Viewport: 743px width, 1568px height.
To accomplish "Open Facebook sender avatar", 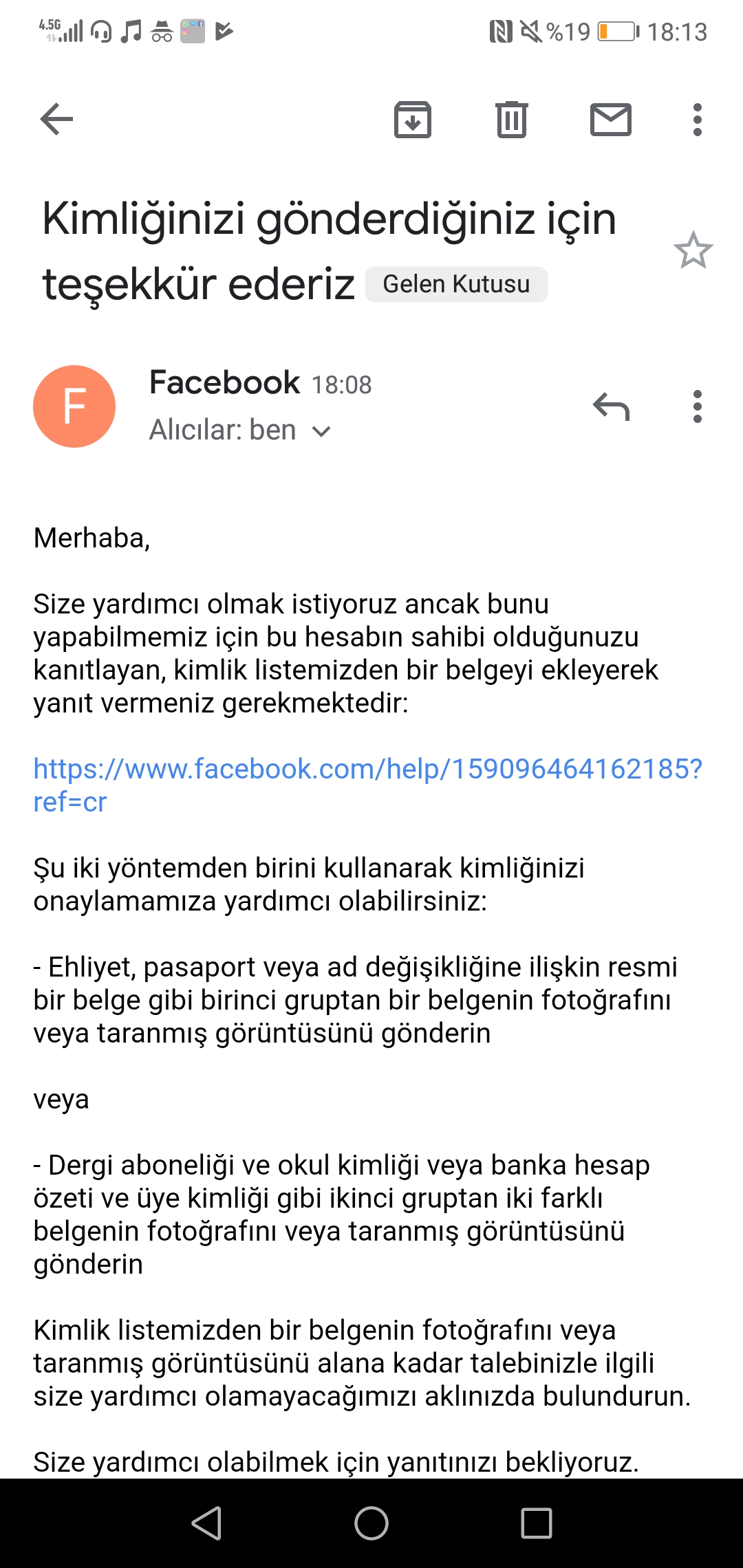I will tap(74, 406).
